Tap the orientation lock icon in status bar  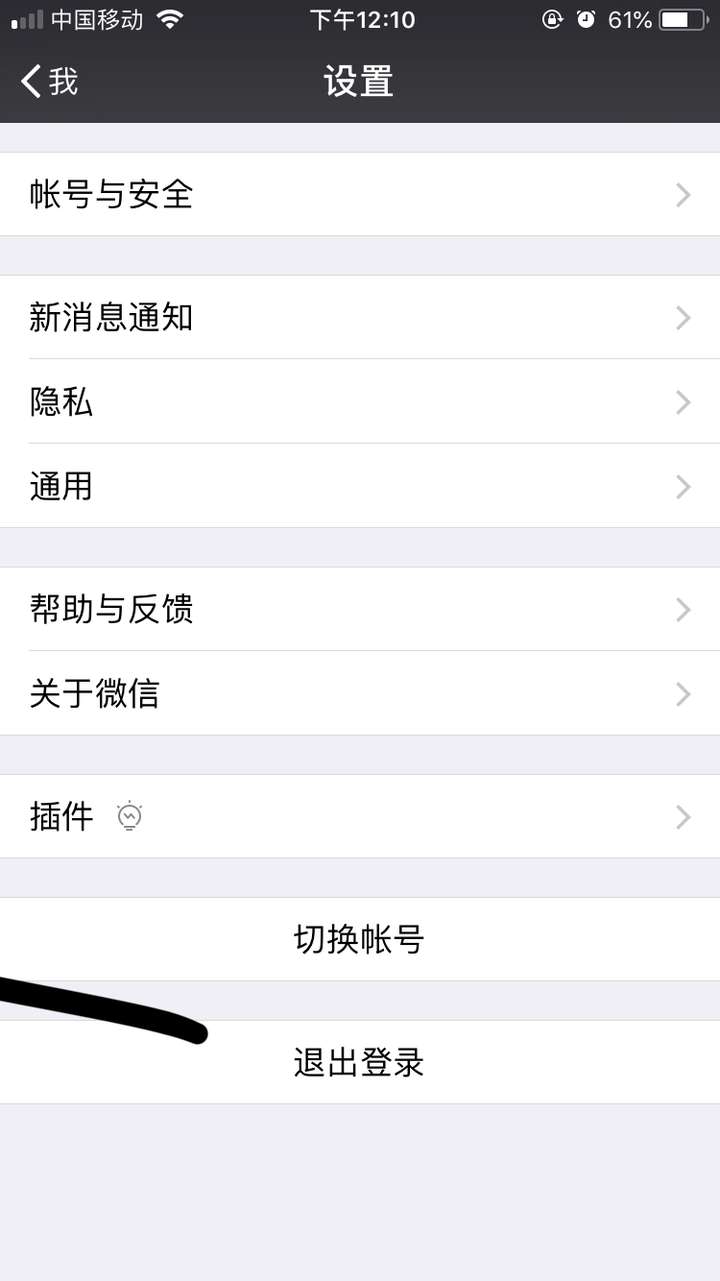point(552,19)
